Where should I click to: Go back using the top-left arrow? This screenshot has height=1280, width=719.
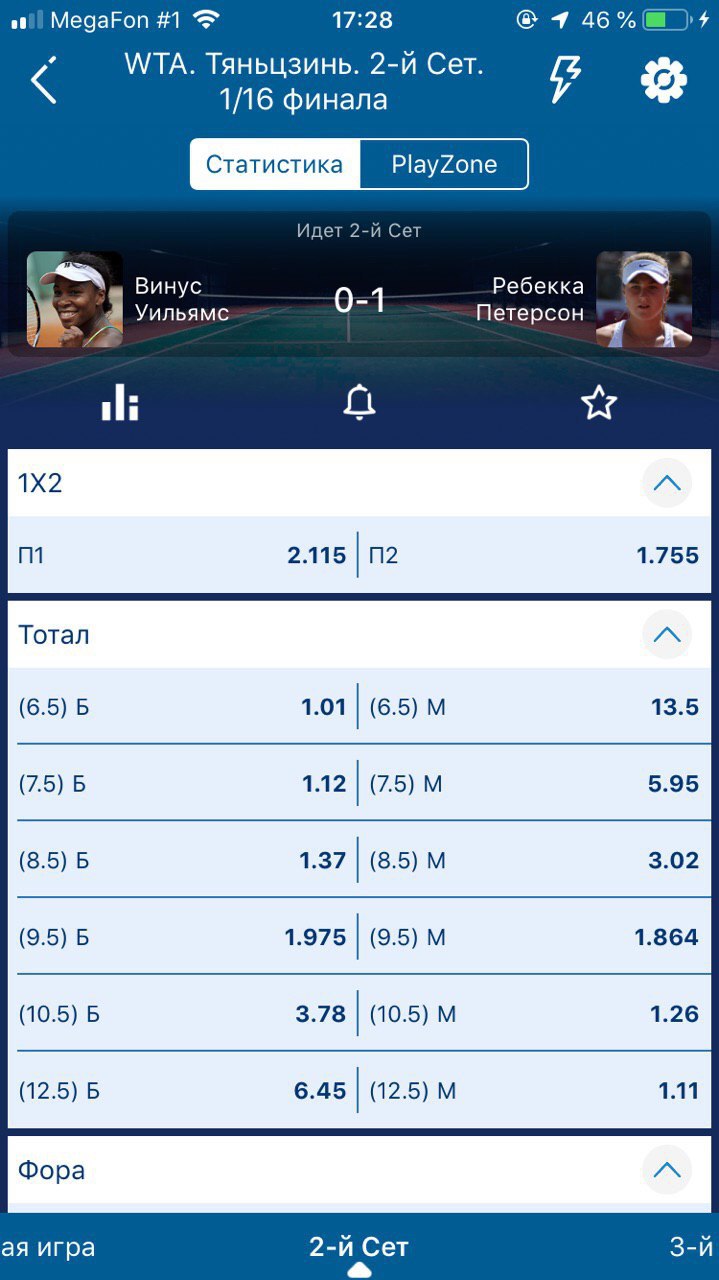(x=44, y=81)
